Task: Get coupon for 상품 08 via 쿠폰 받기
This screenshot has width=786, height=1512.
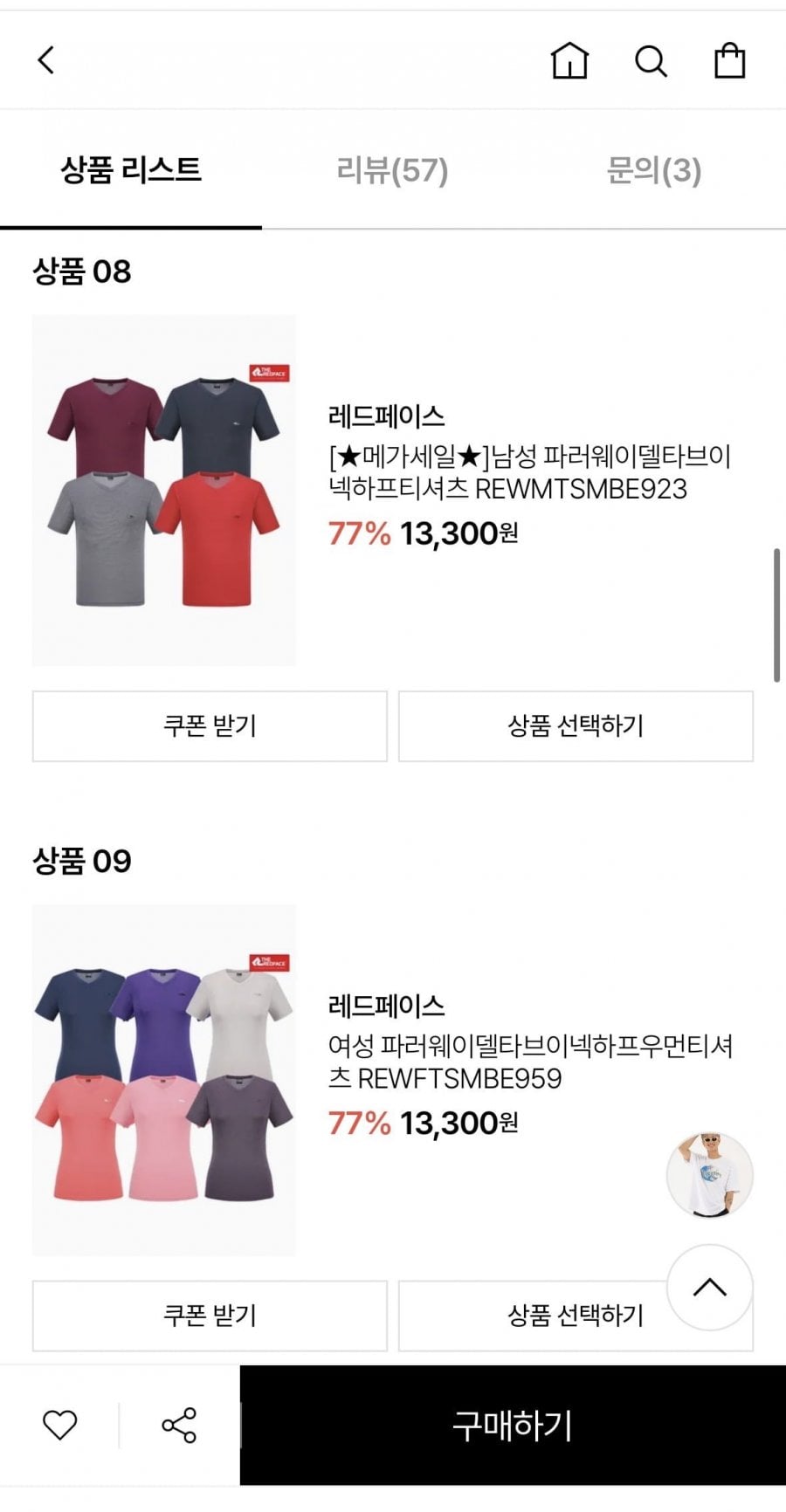Action: click(x=210, y=726)
